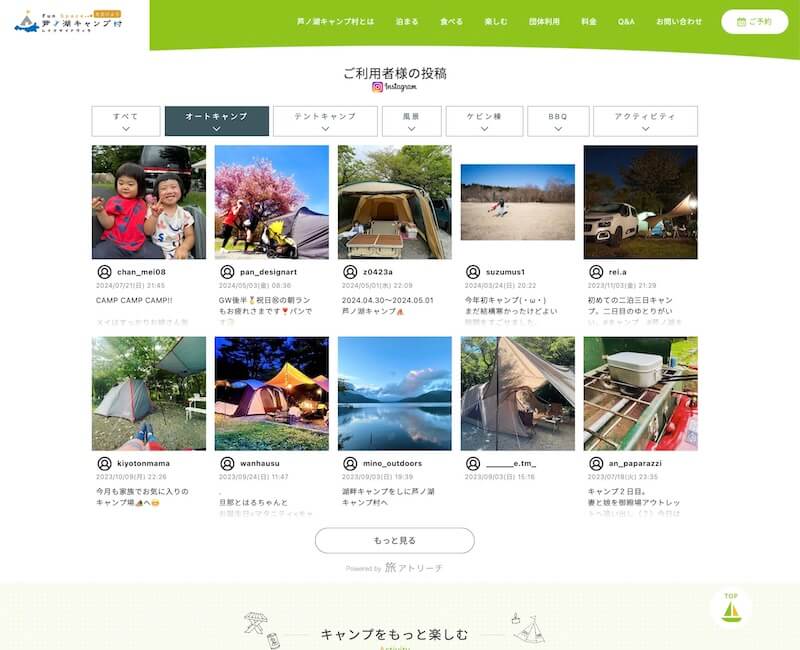Switch to the ケビン棟 tab
The height and width of the screenshot is (650, 800).
point(484,121)
